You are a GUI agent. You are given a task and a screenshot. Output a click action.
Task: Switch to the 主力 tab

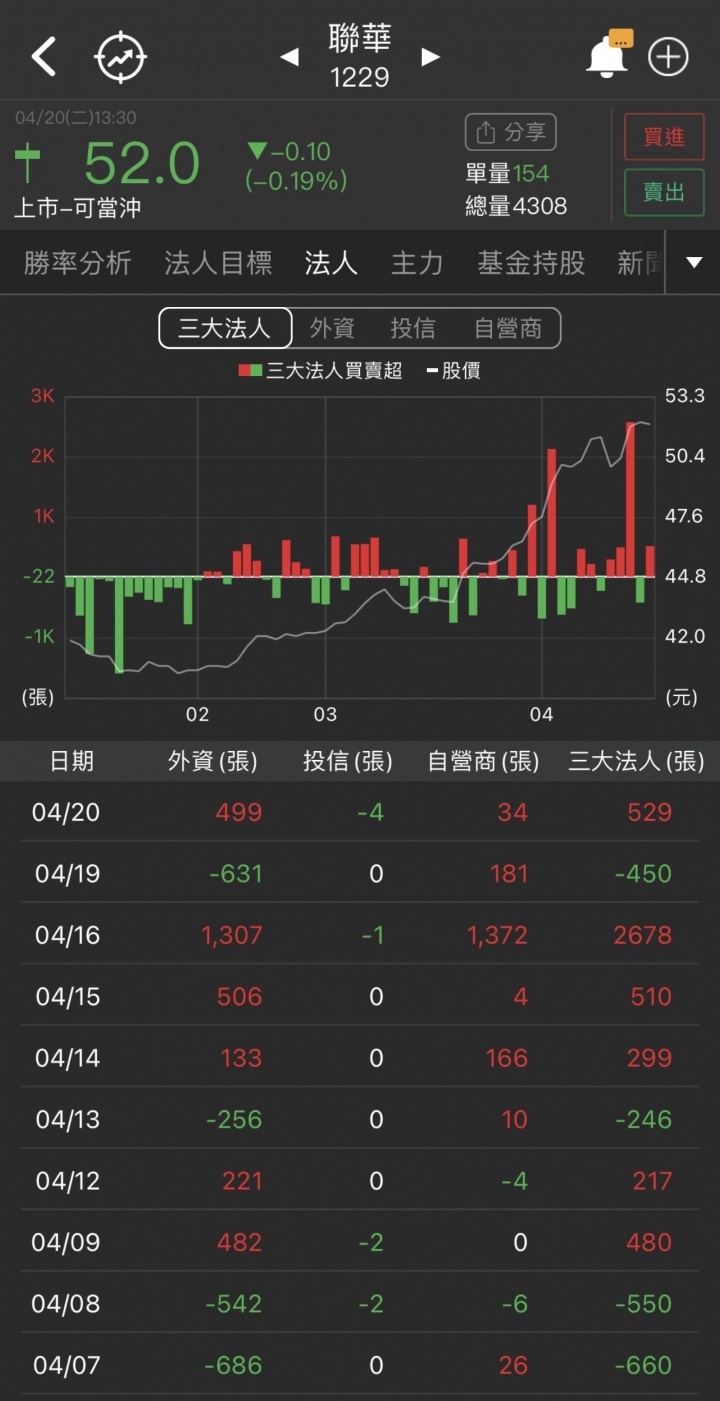coord(416,264)
